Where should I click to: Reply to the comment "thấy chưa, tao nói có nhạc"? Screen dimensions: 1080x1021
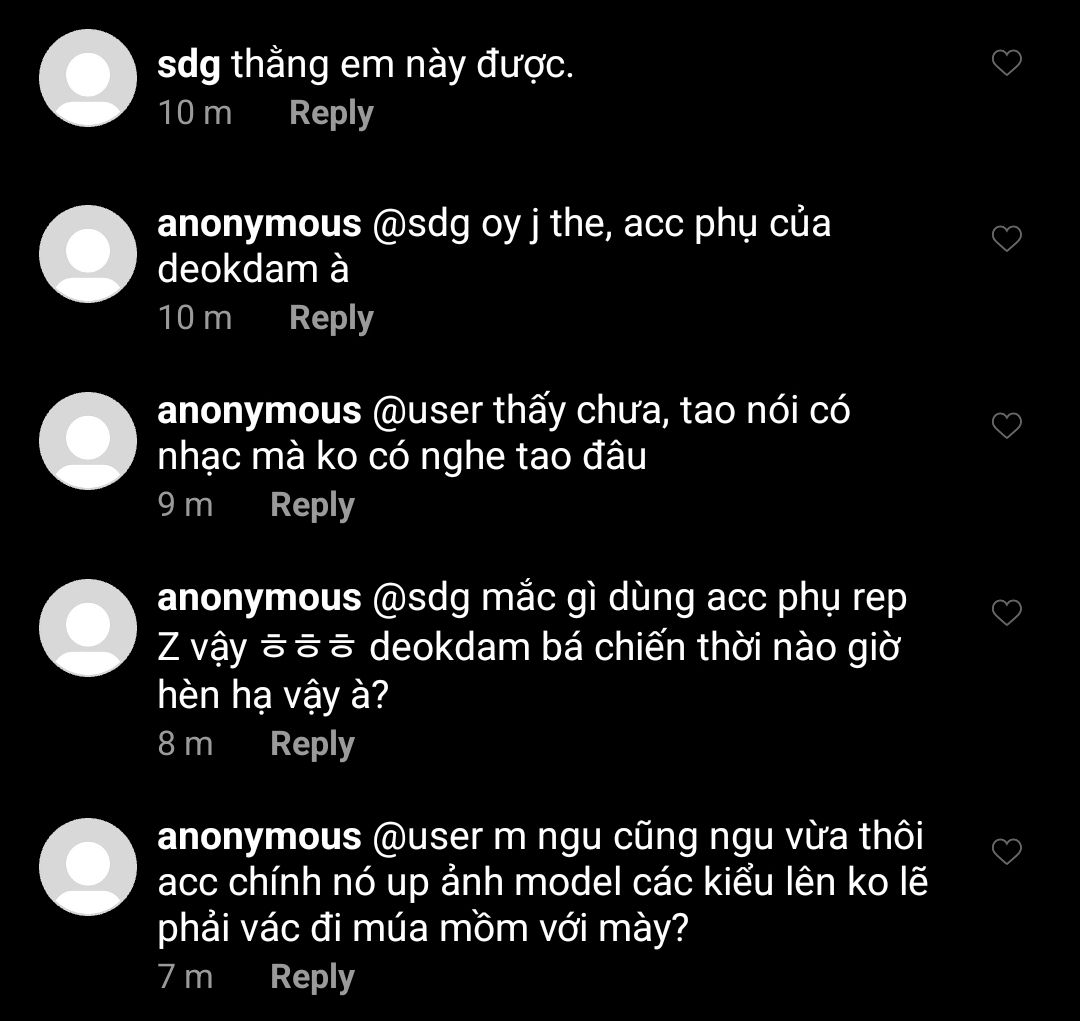pos(312,505)
